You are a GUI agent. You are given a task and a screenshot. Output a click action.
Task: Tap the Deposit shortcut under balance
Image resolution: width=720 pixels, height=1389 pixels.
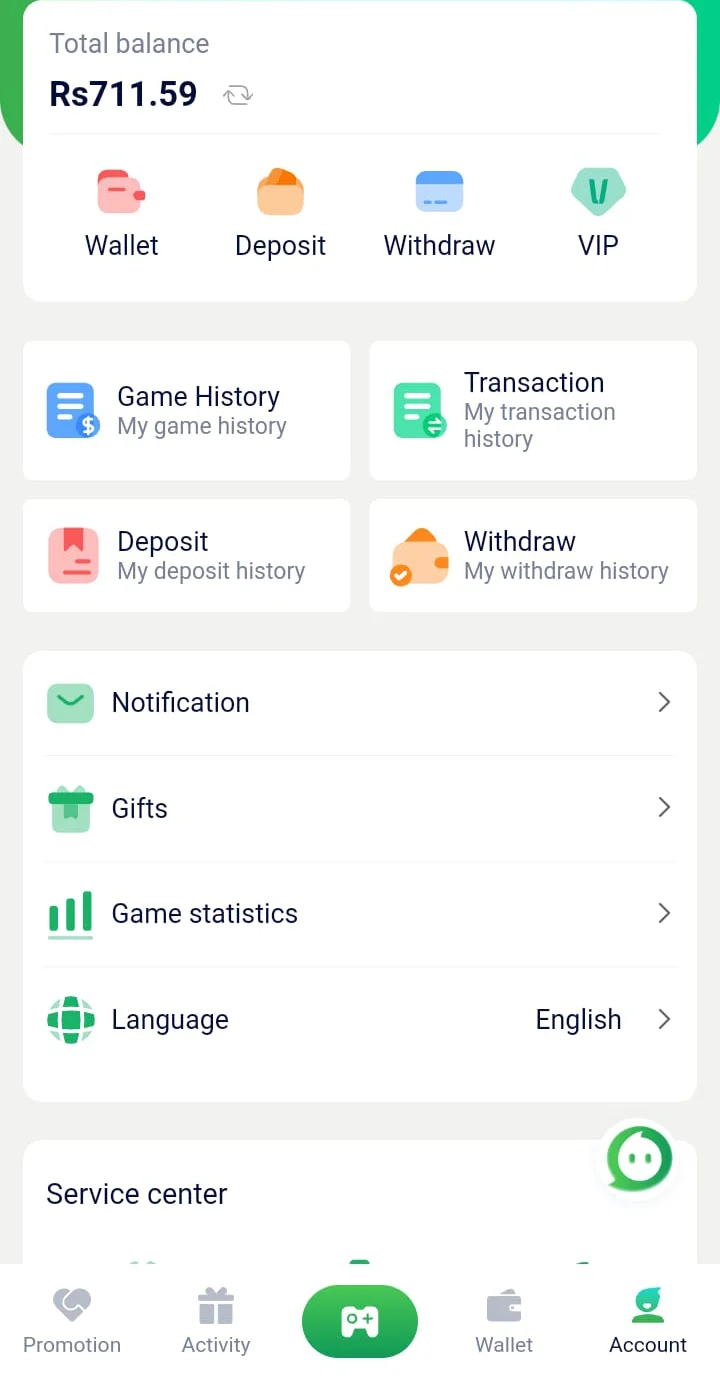pyautogui.click(x=280, y=214)
